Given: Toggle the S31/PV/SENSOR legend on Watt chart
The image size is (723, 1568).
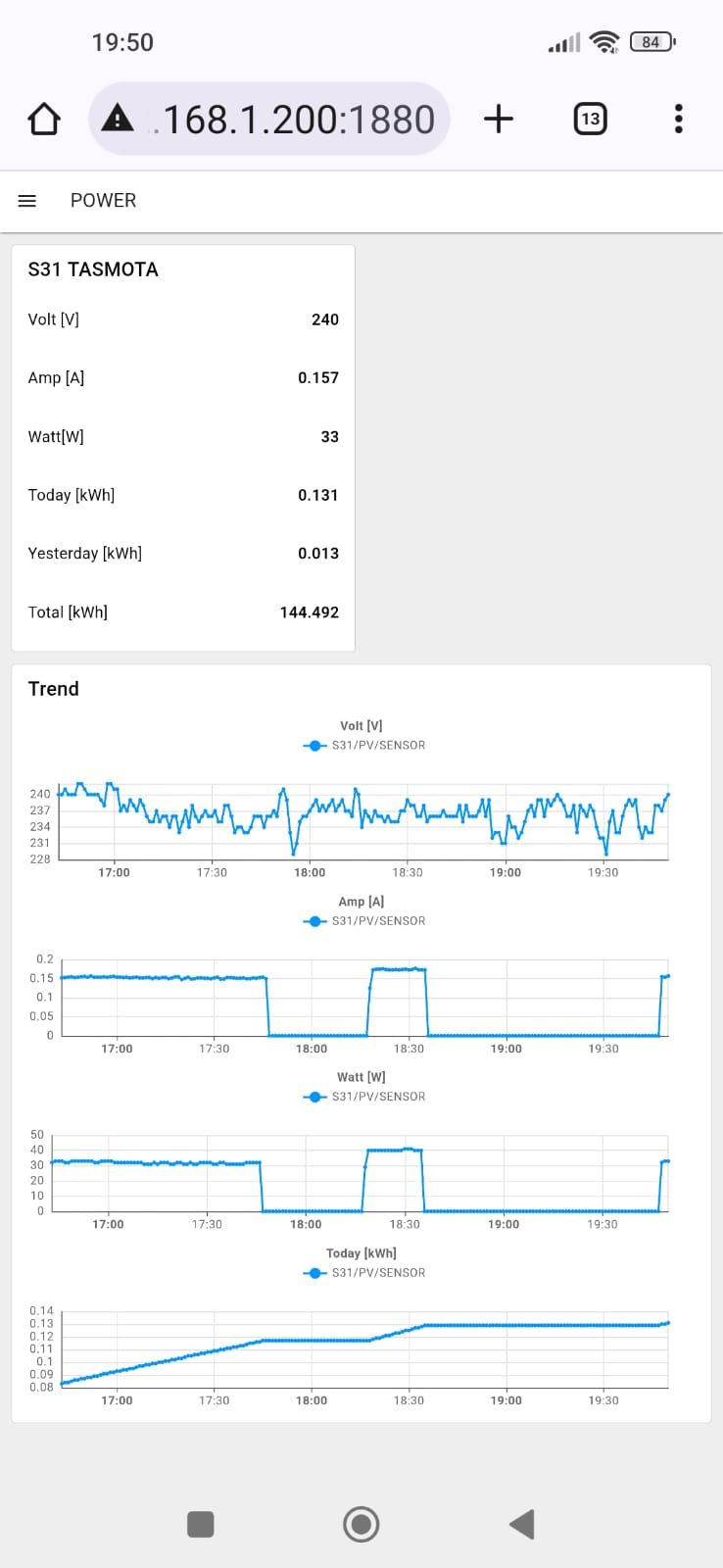Looking at the screenshot, I should (364, 1097).
